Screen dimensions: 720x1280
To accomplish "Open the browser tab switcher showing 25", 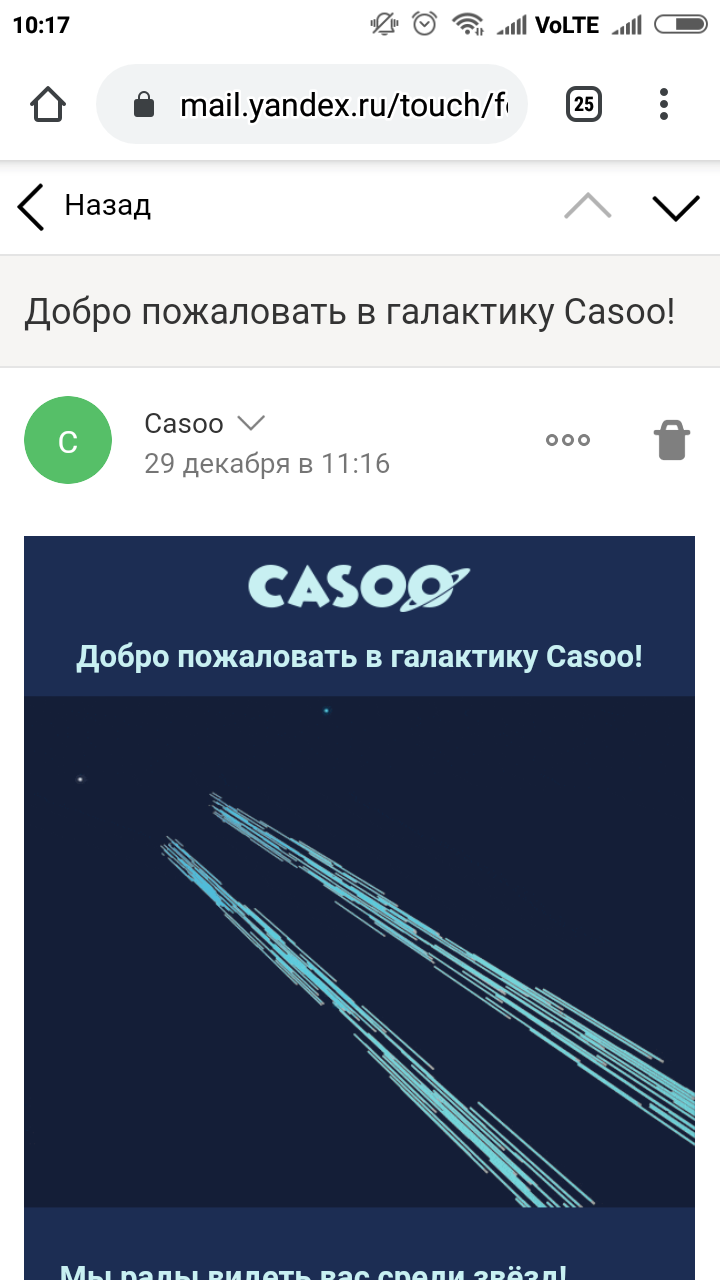I will pos(584,104).
